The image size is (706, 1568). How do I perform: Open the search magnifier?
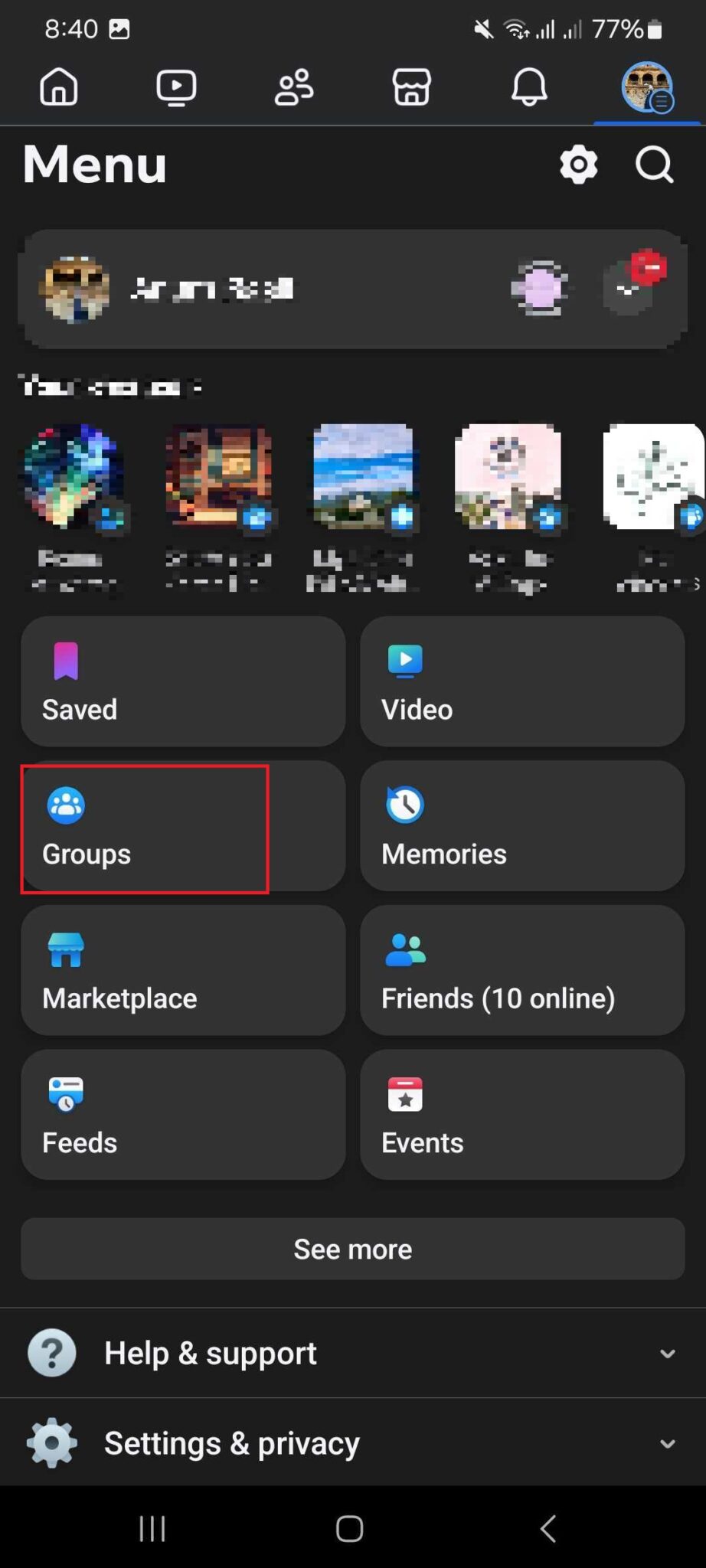(x=654, y=164)
